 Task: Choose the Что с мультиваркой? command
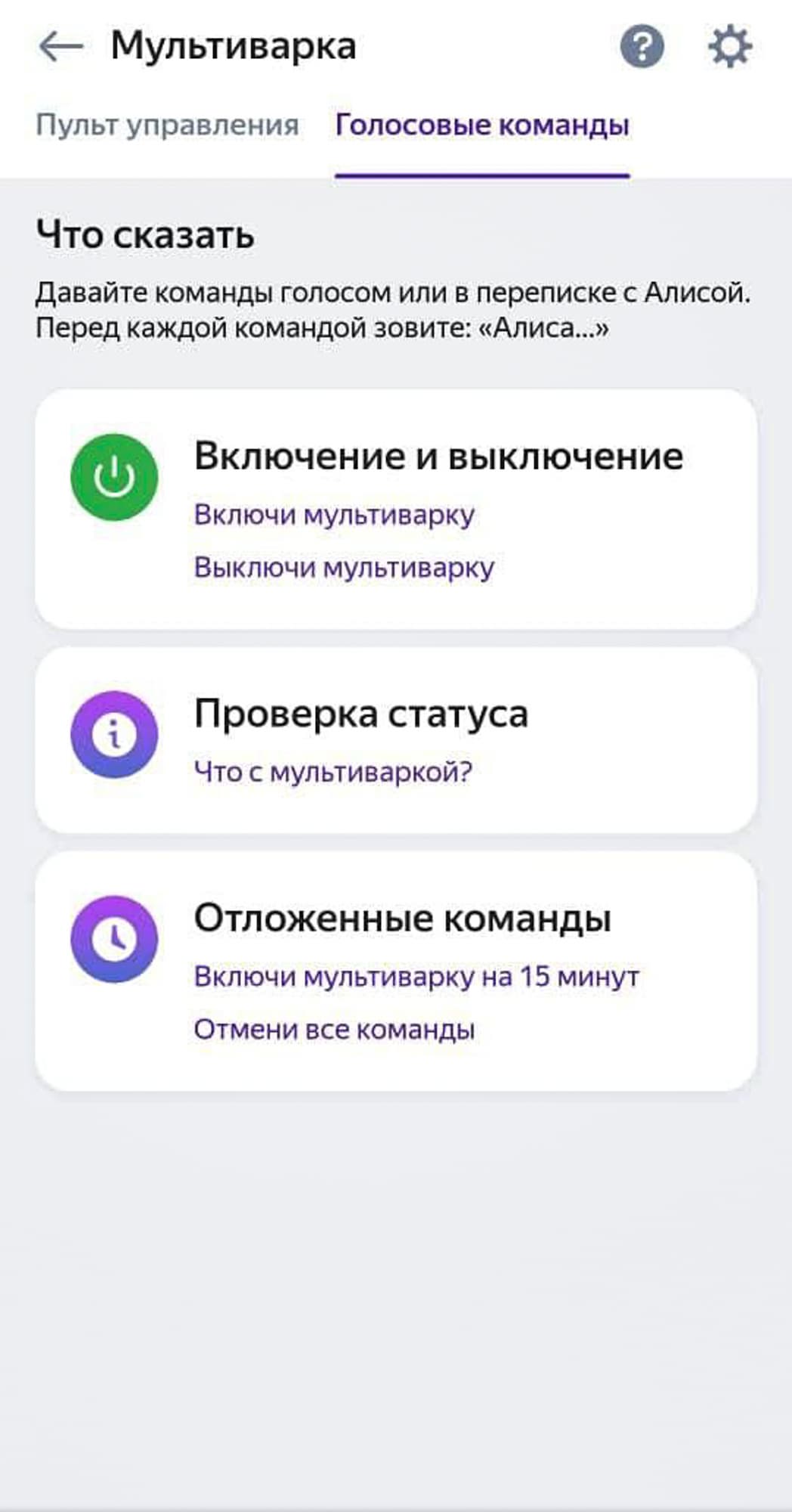pyautogui.click(x=333, y=772)
